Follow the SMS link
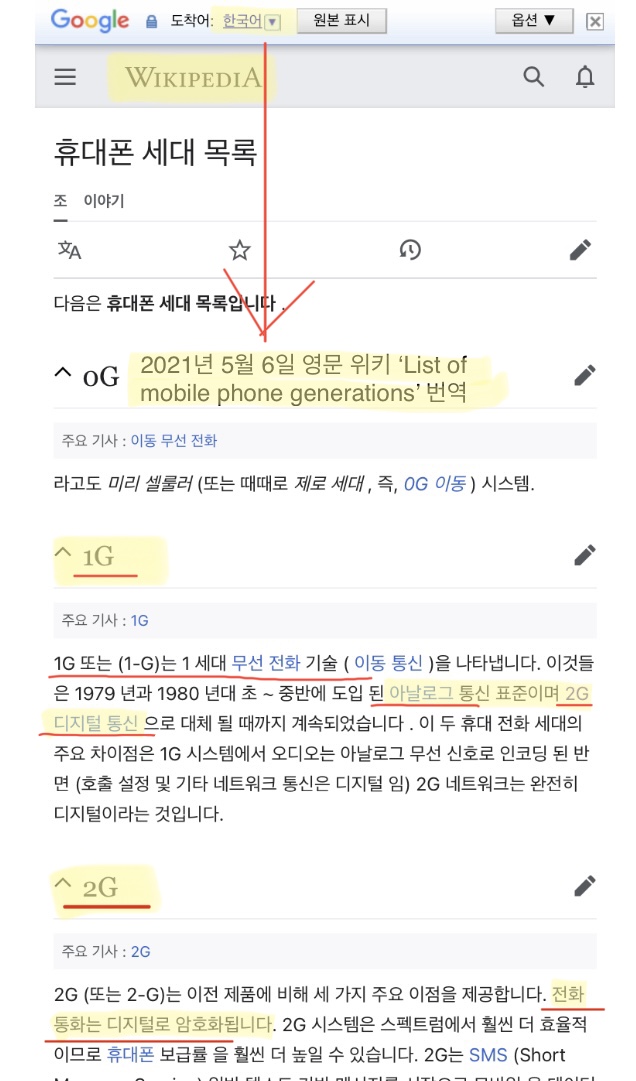The image size is (636, 1081). click(x=487, y=1053)
